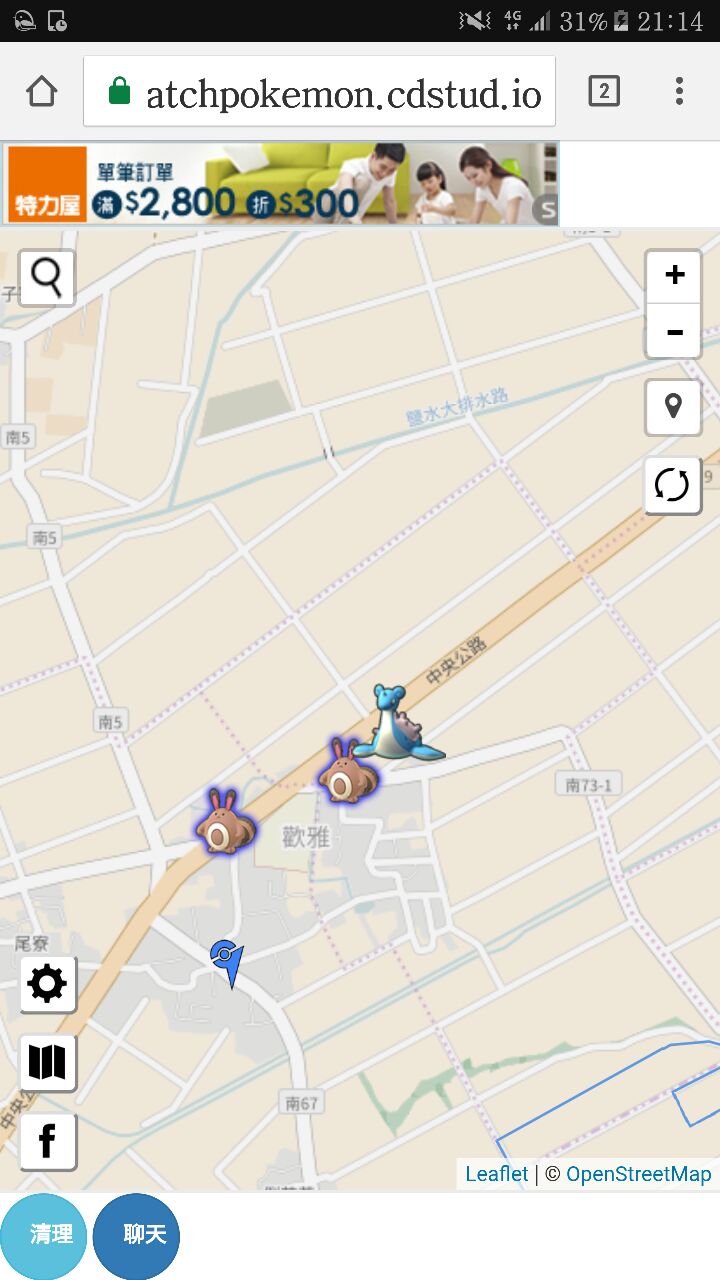Screen dimensions: 720x1280
Task: Open the map layers button
Action: pos(47,1062)
